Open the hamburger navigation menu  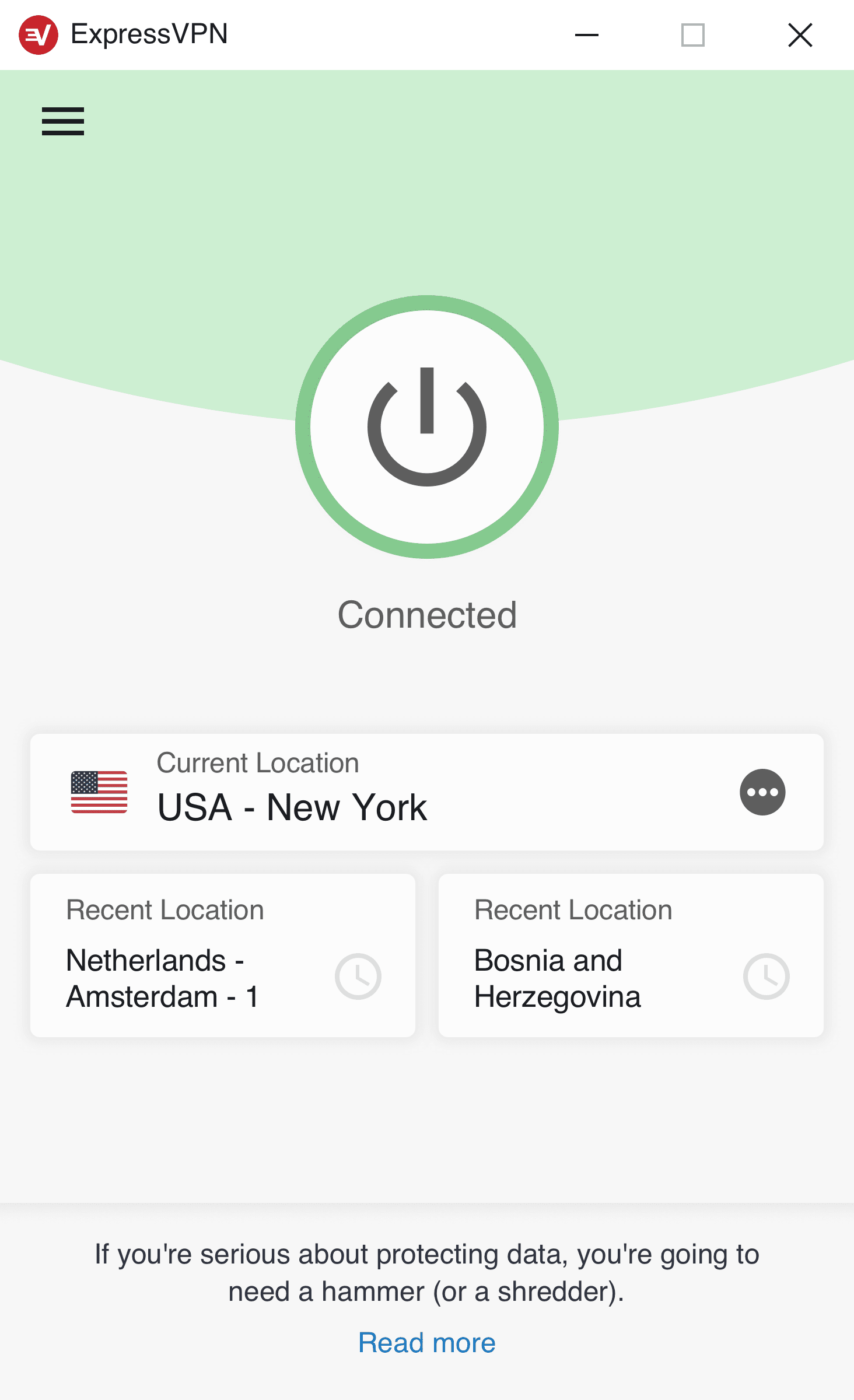pyautogui.click(x=62, y=121)
